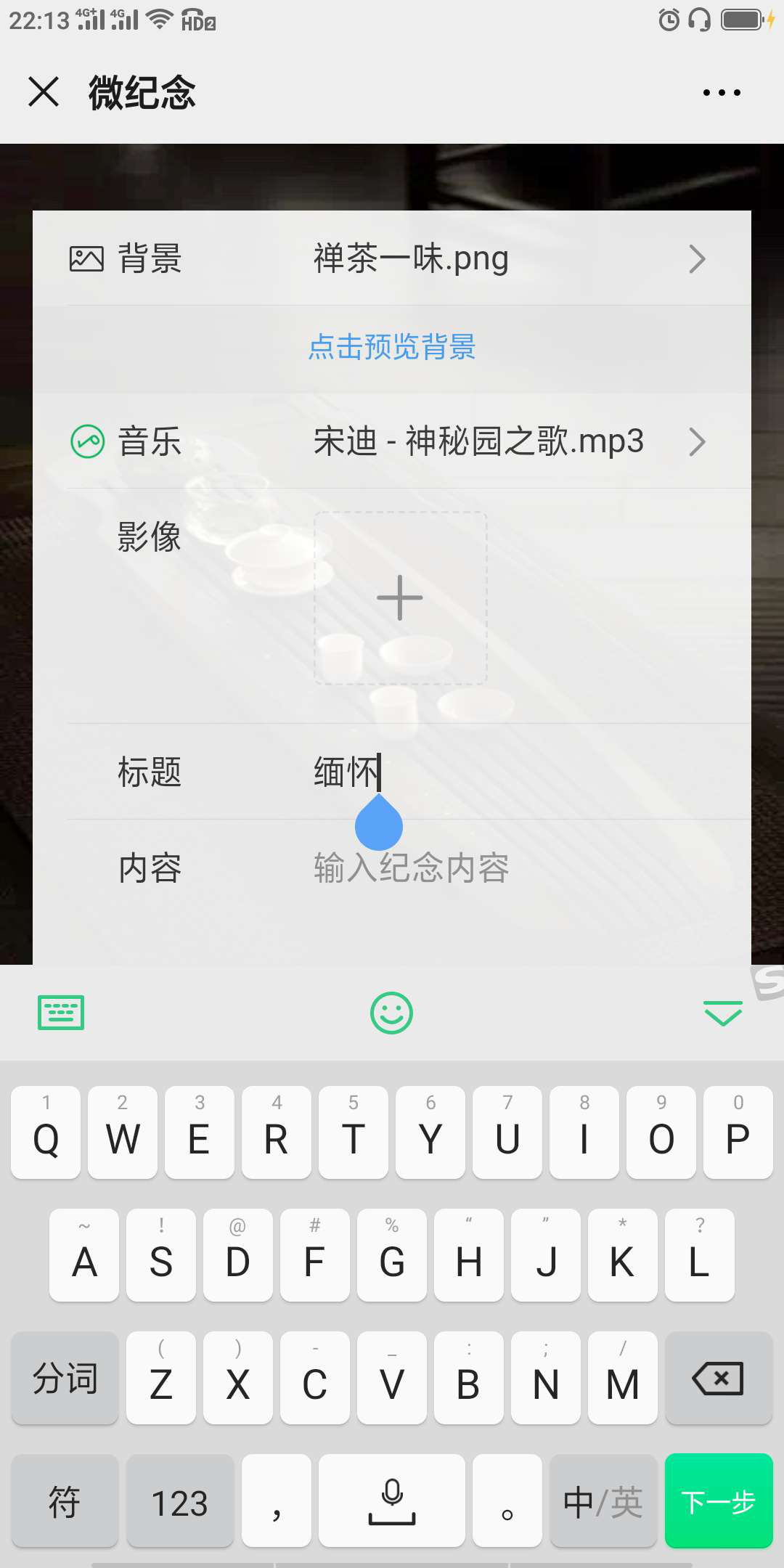
Task: Open the emoji smiley panel
Action: pos(391,1013)
